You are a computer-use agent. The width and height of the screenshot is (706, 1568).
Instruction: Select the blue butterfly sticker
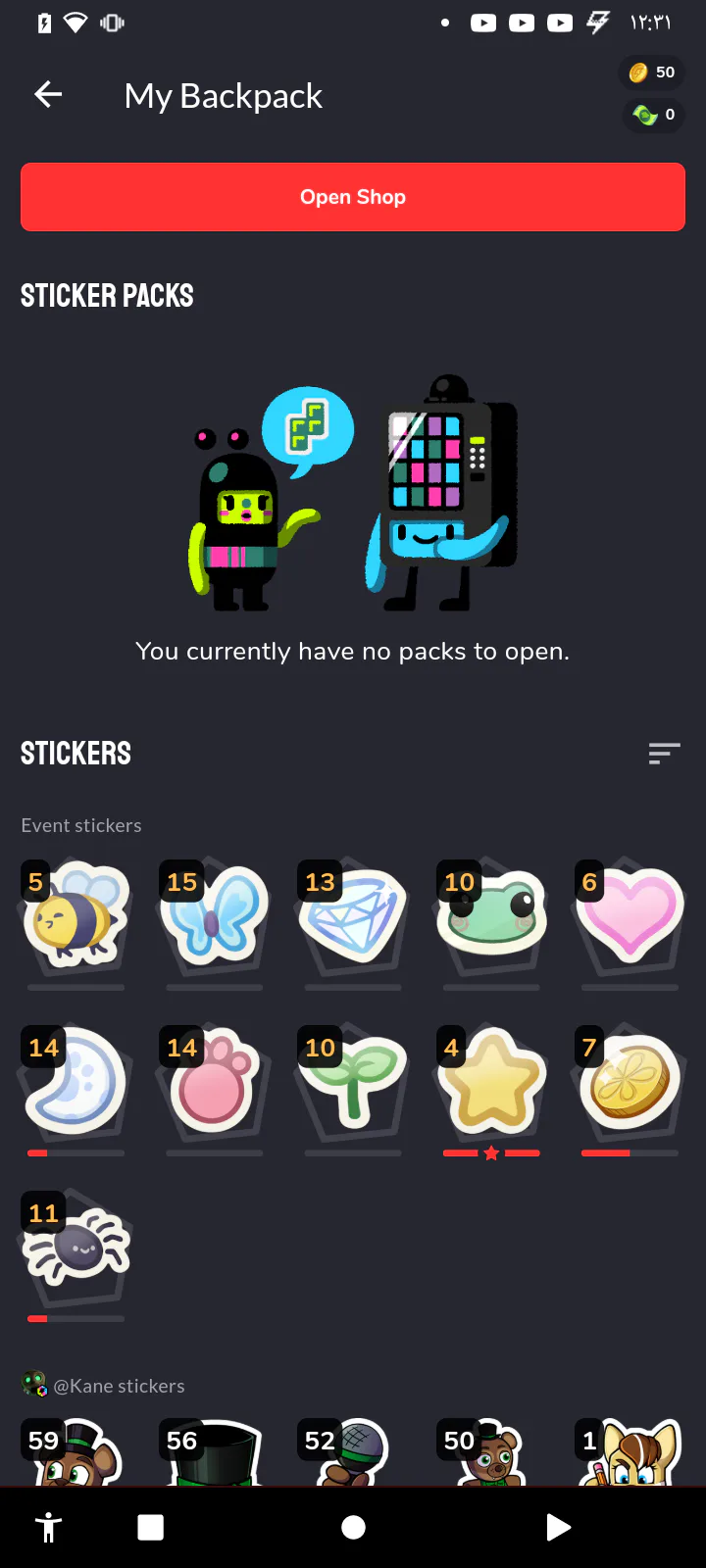pyautogui.click(x=215, y=916)
